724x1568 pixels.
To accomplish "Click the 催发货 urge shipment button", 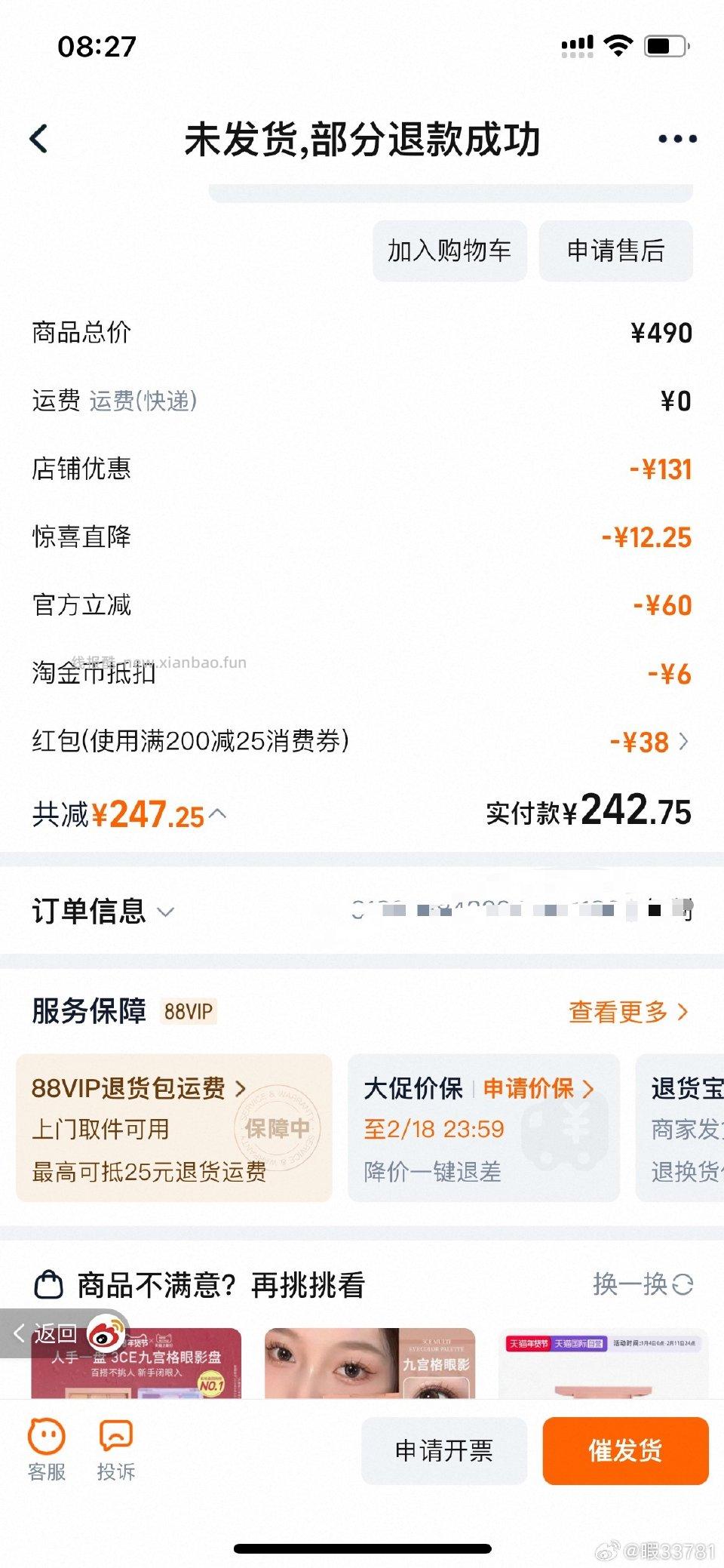I will [625, 1450].
